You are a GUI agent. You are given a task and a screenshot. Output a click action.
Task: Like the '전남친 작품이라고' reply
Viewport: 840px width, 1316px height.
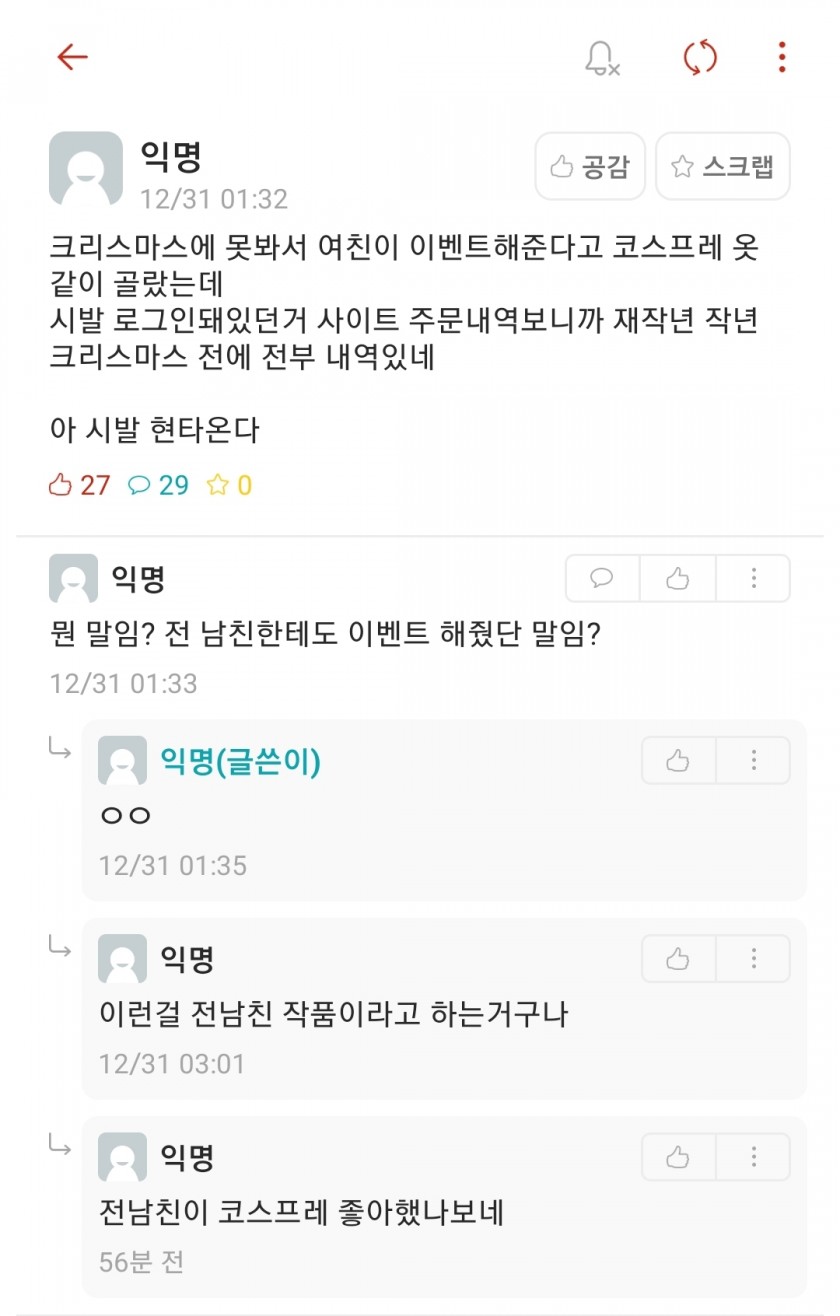point(678,959)
